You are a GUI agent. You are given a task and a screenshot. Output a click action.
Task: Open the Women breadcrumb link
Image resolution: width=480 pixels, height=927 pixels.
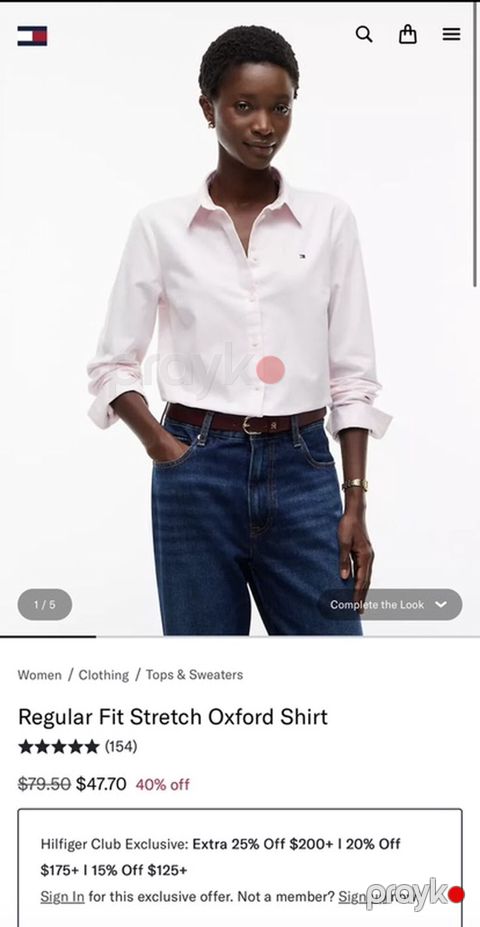[40, 675]
